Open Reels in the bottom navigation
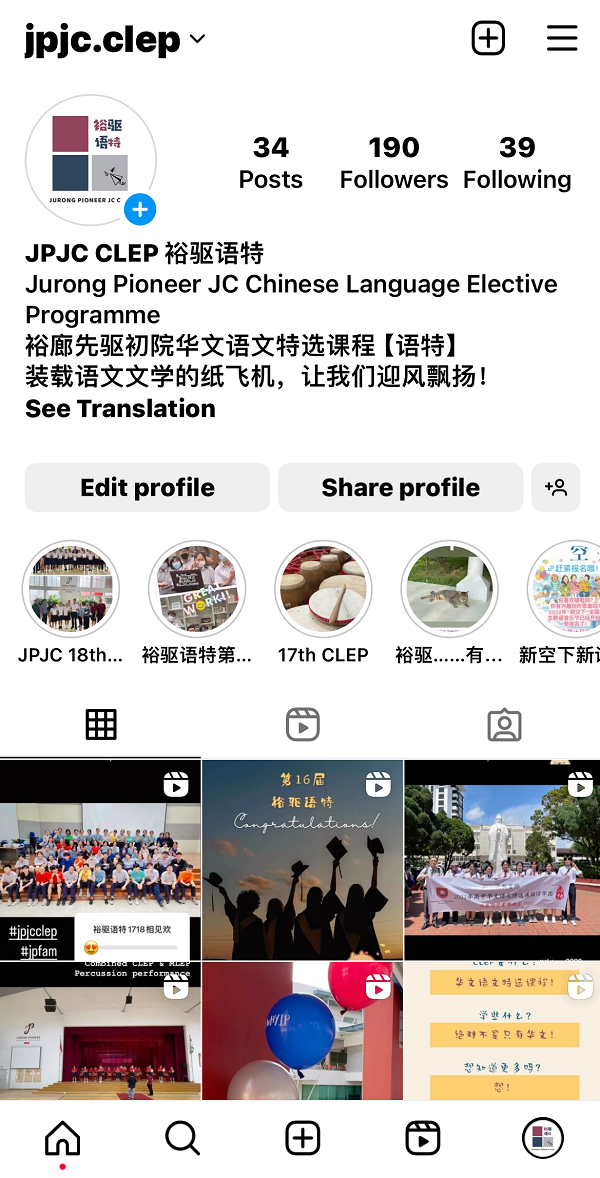This screenshot has height=1178, width=600. (x=423, y=1137)
